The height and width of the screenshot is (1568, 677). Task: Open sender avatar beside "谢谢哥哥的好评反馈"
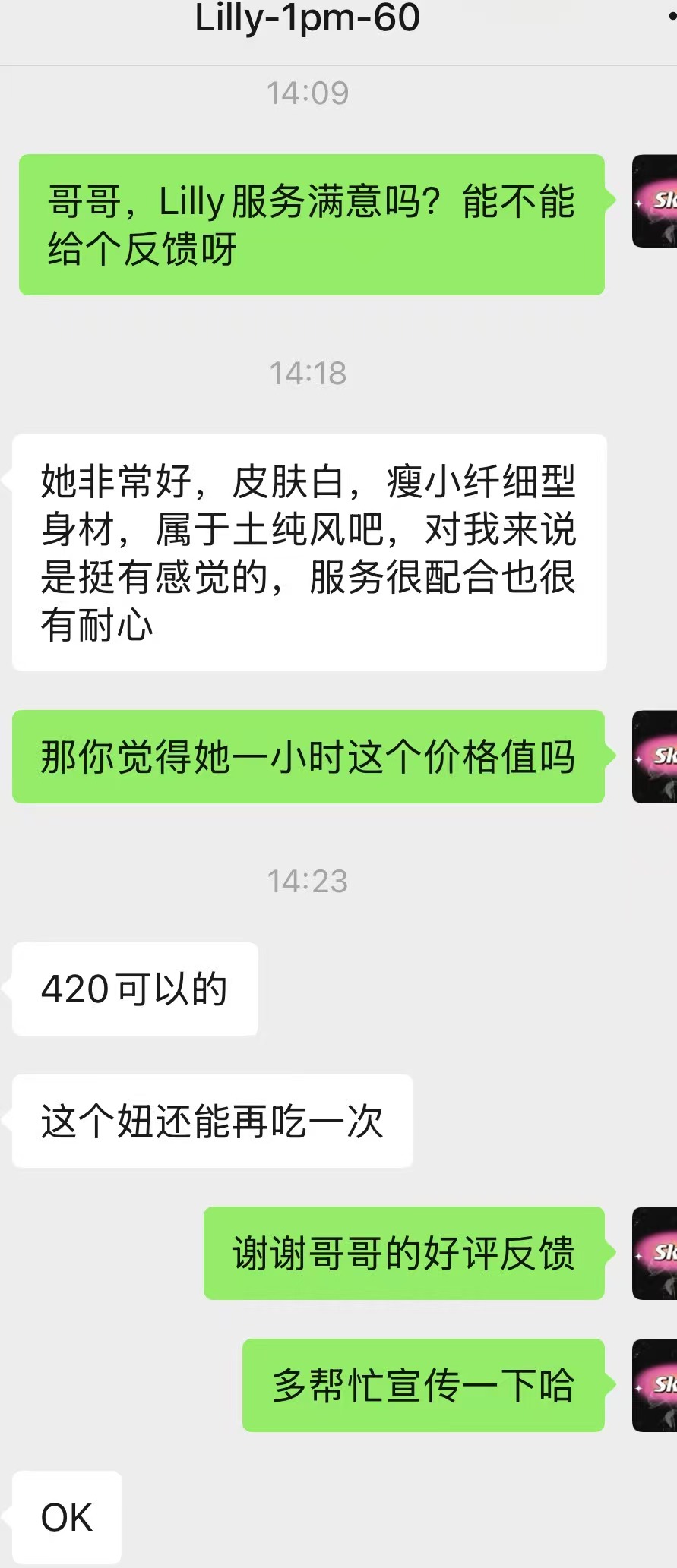pyautogui.click(x=656, y=1253)
